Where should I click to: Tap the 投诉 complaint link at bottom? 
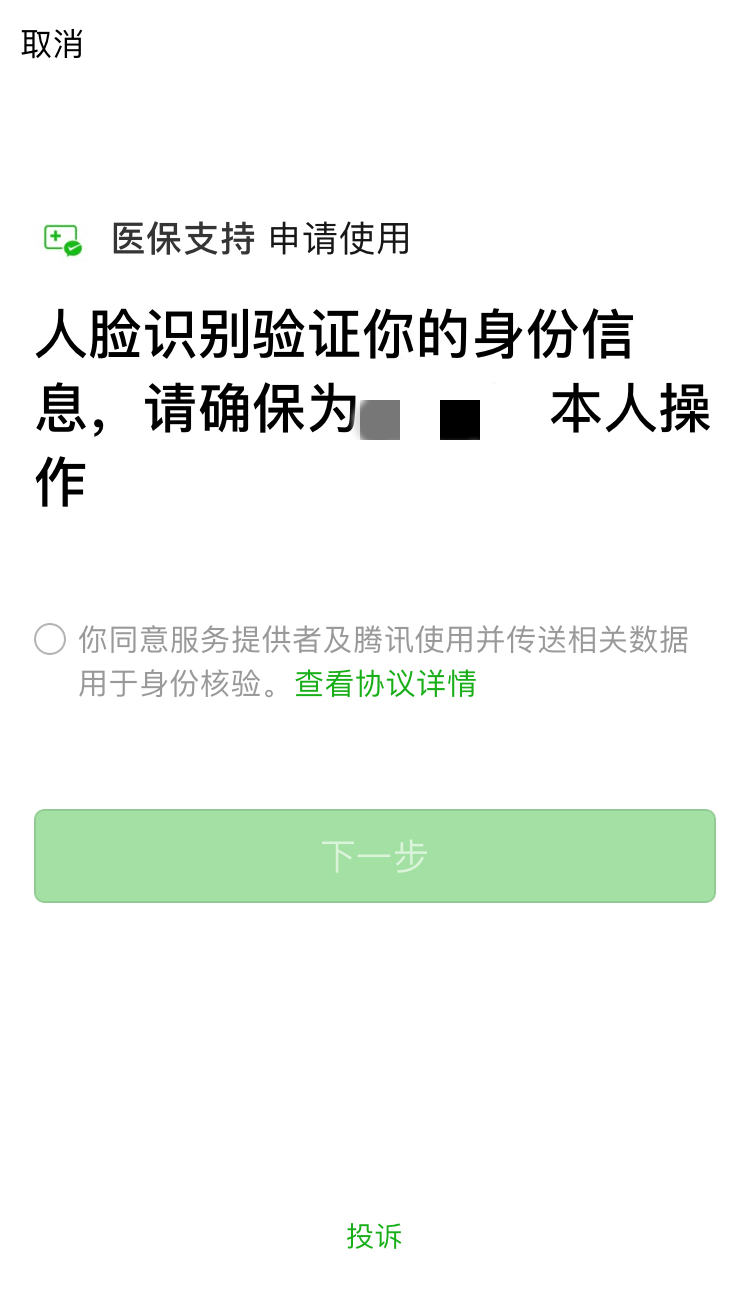coord(374,1236)
